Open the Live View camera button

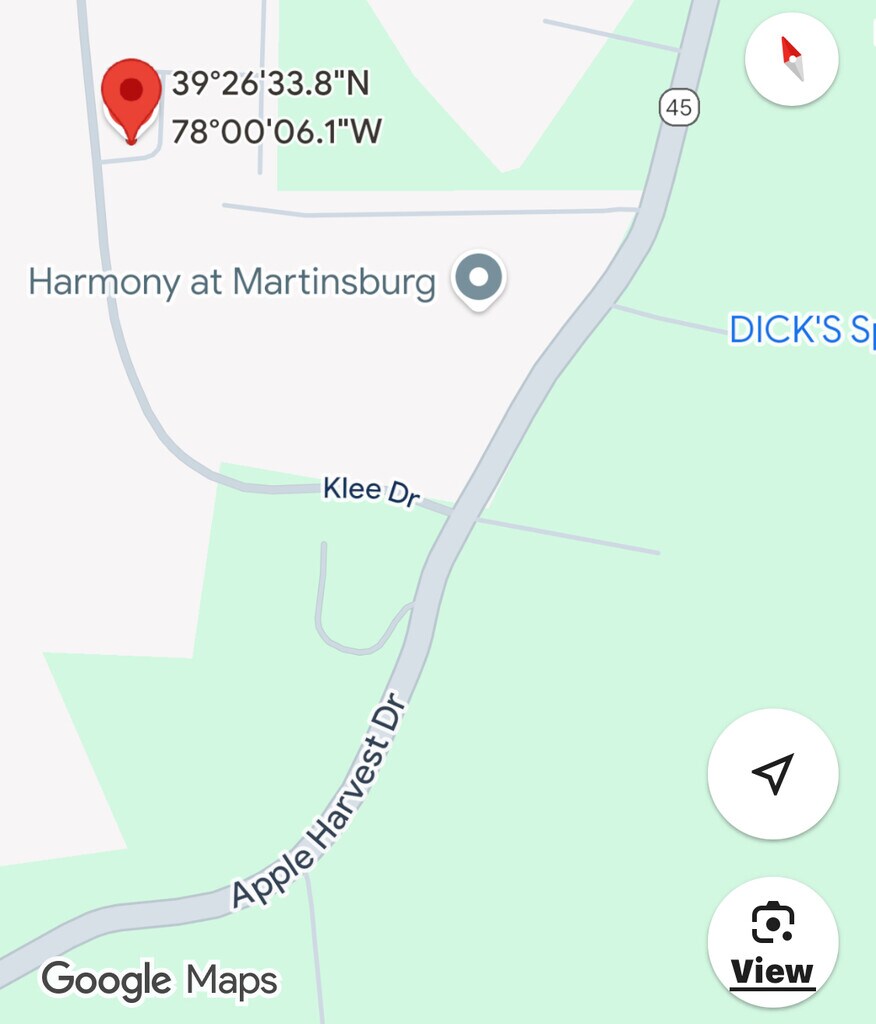click(772, 941)
